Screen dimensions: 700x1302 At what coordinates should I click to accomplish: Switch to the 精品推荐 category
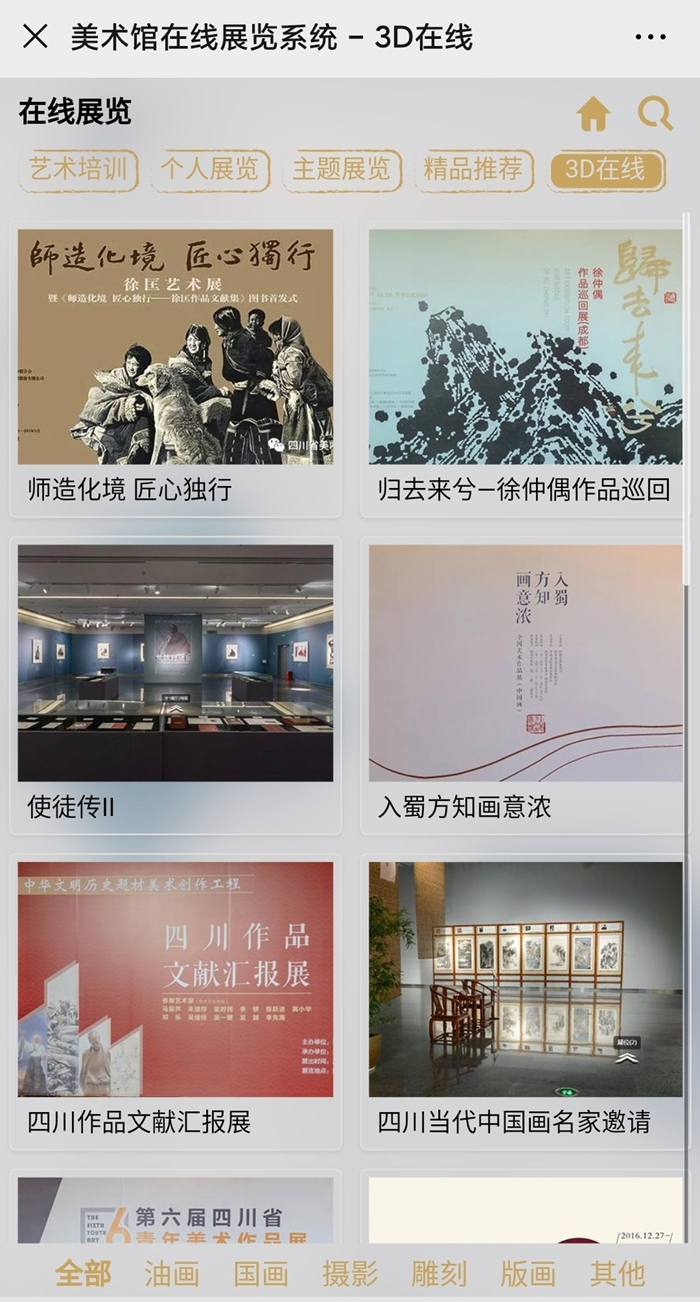click(x=473, y=169)
